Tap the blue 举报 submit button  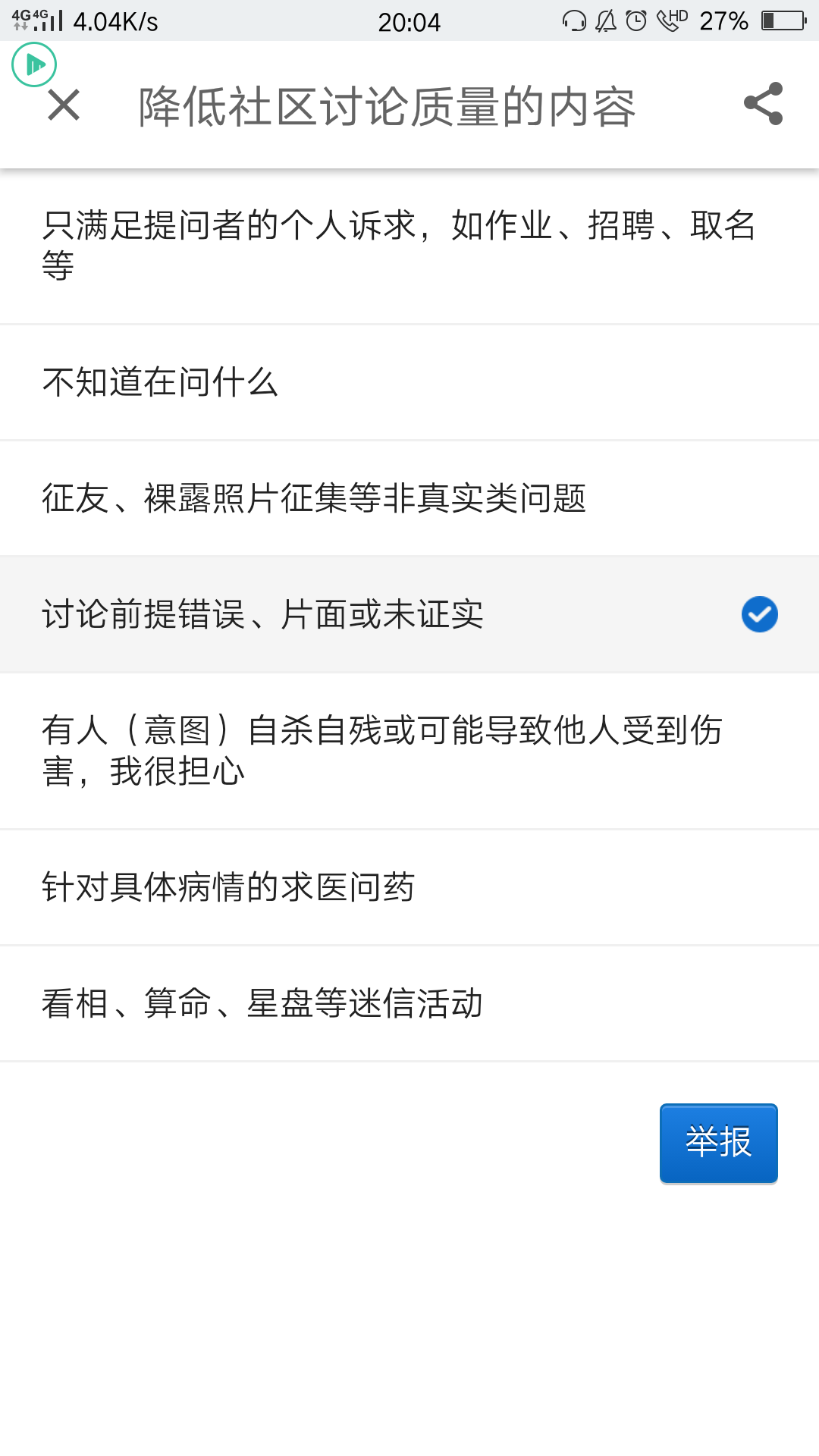(718, 1143)
